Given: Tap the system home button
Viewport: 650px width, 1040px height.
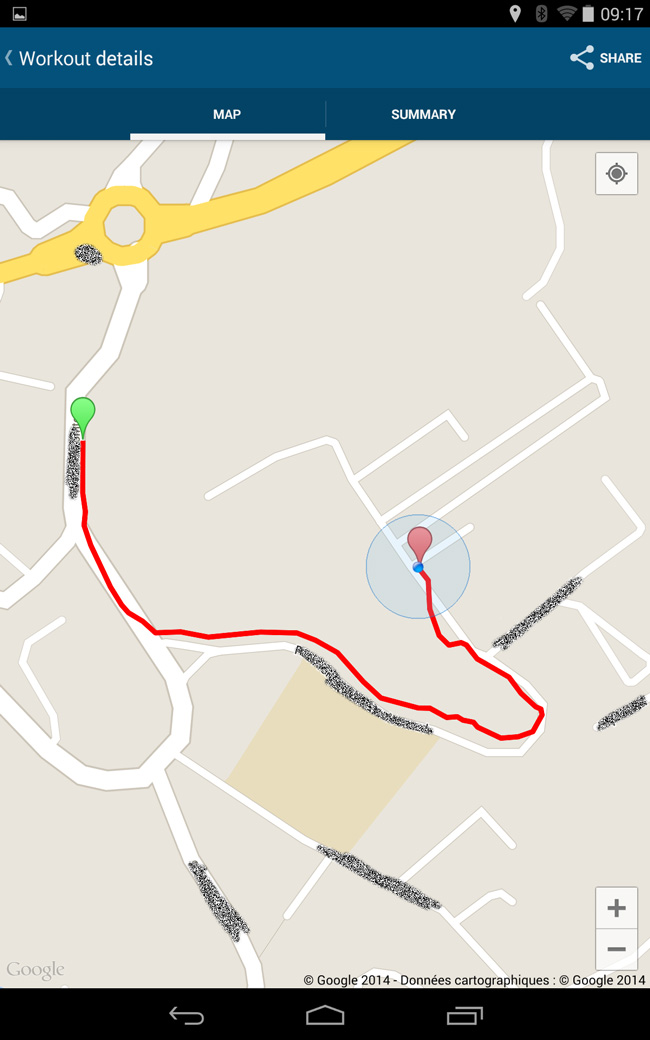Looking at the screenshot, I should coord(325,1015).
